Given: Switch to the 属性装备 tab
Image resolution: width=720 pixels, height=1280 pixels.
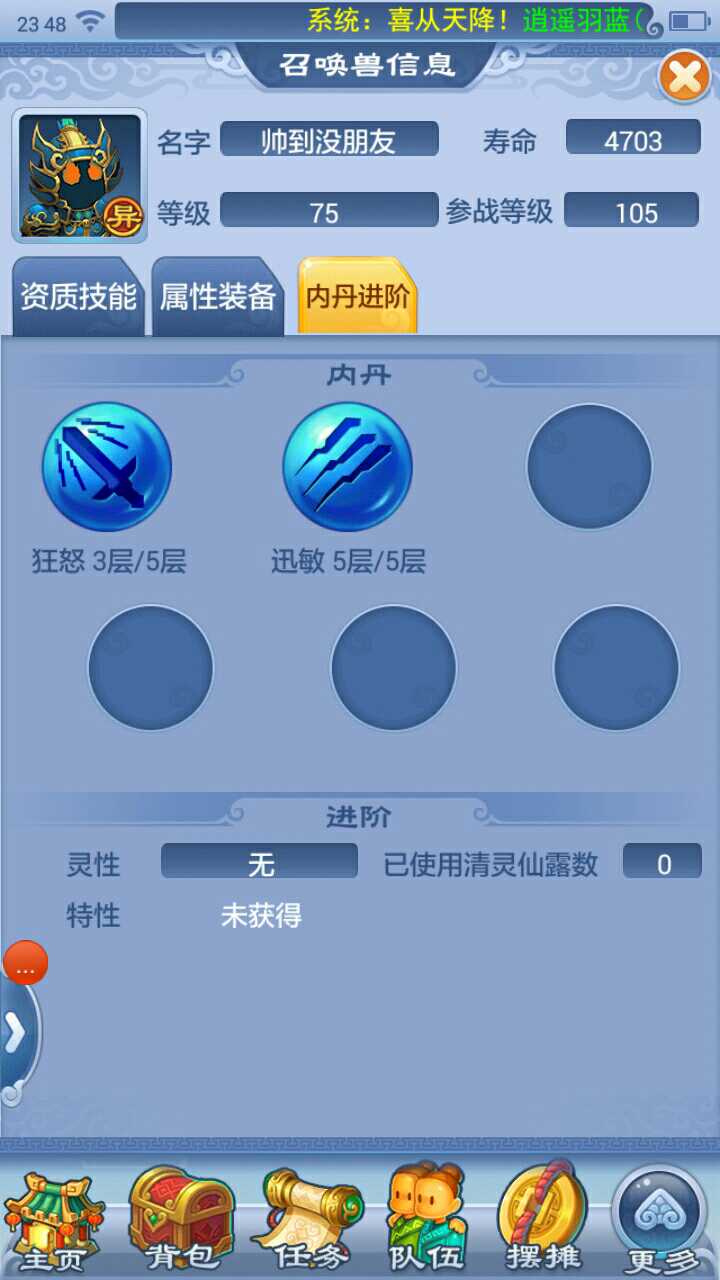Looking at the screenshot, I should click(218, 297).
